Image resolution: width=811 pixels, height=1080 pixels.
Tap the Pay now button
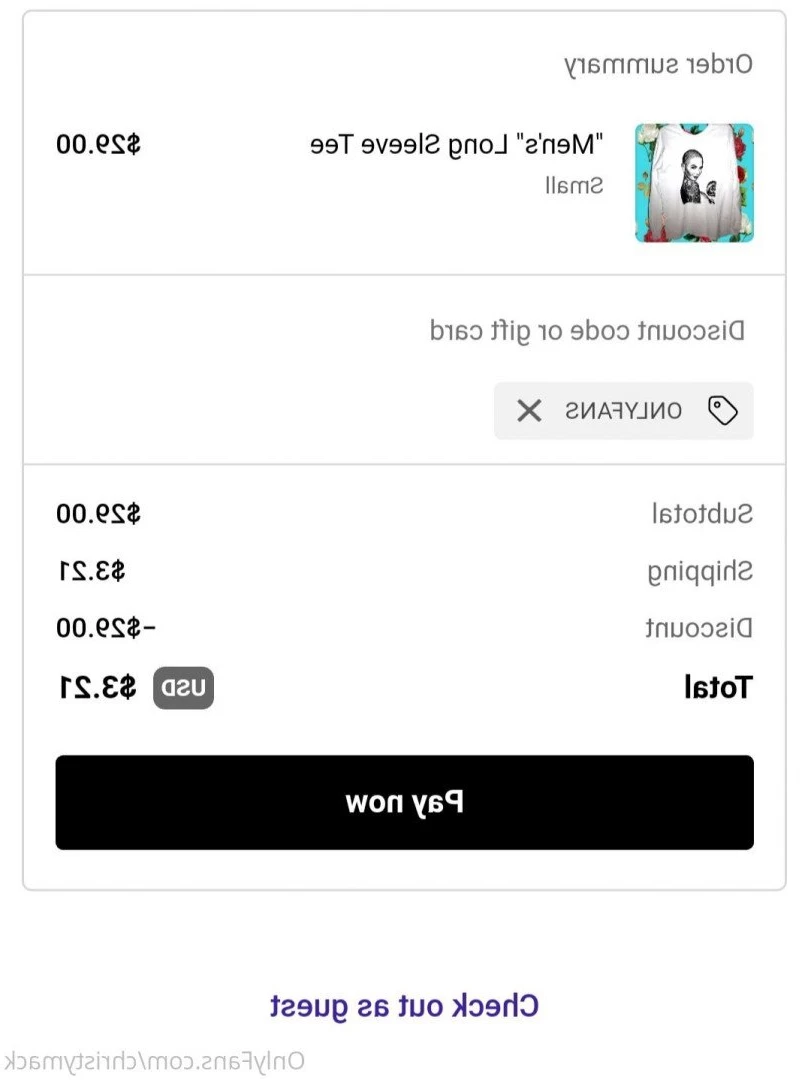[404, 802]
